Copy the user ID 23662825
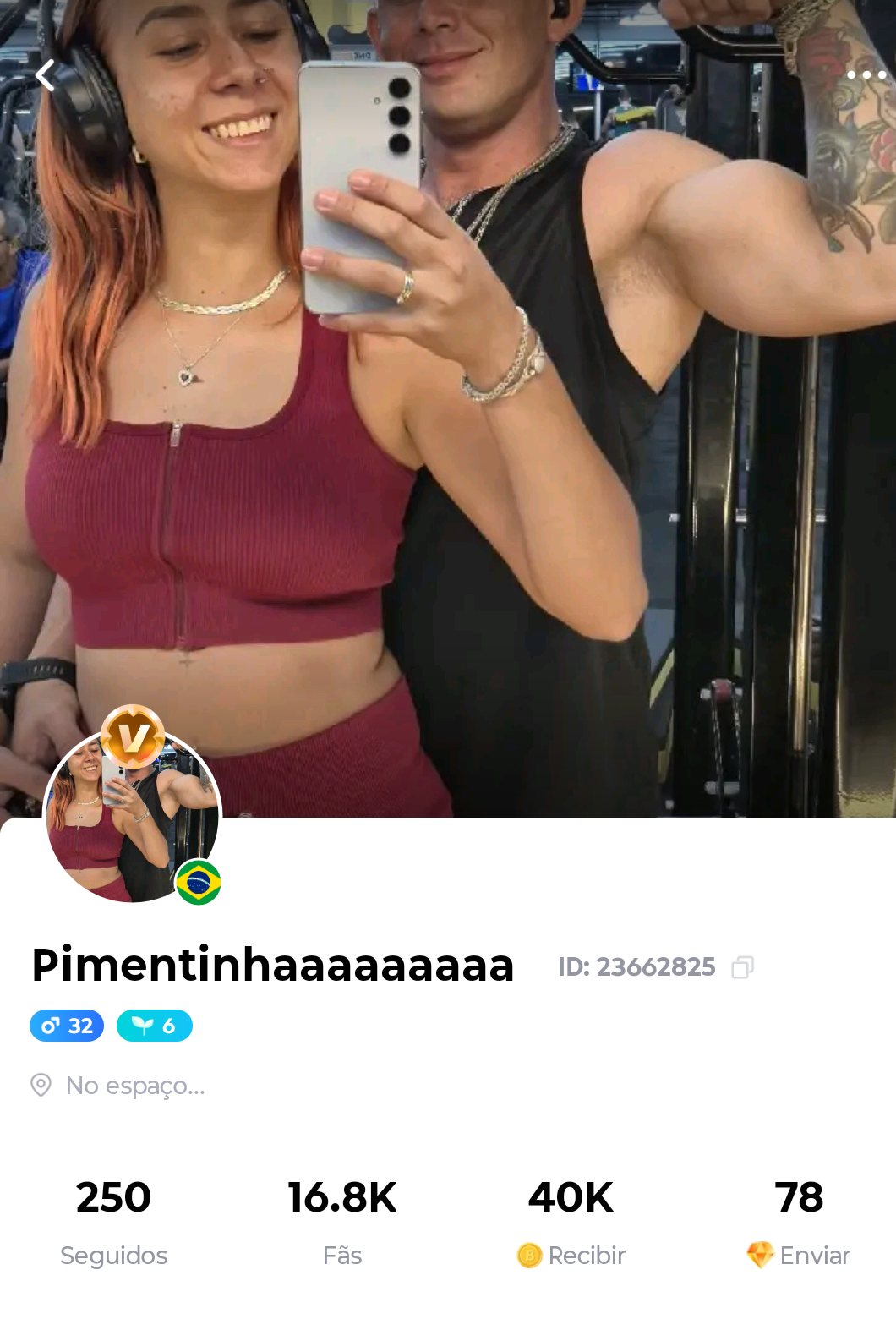 click(x=742, y=967)
